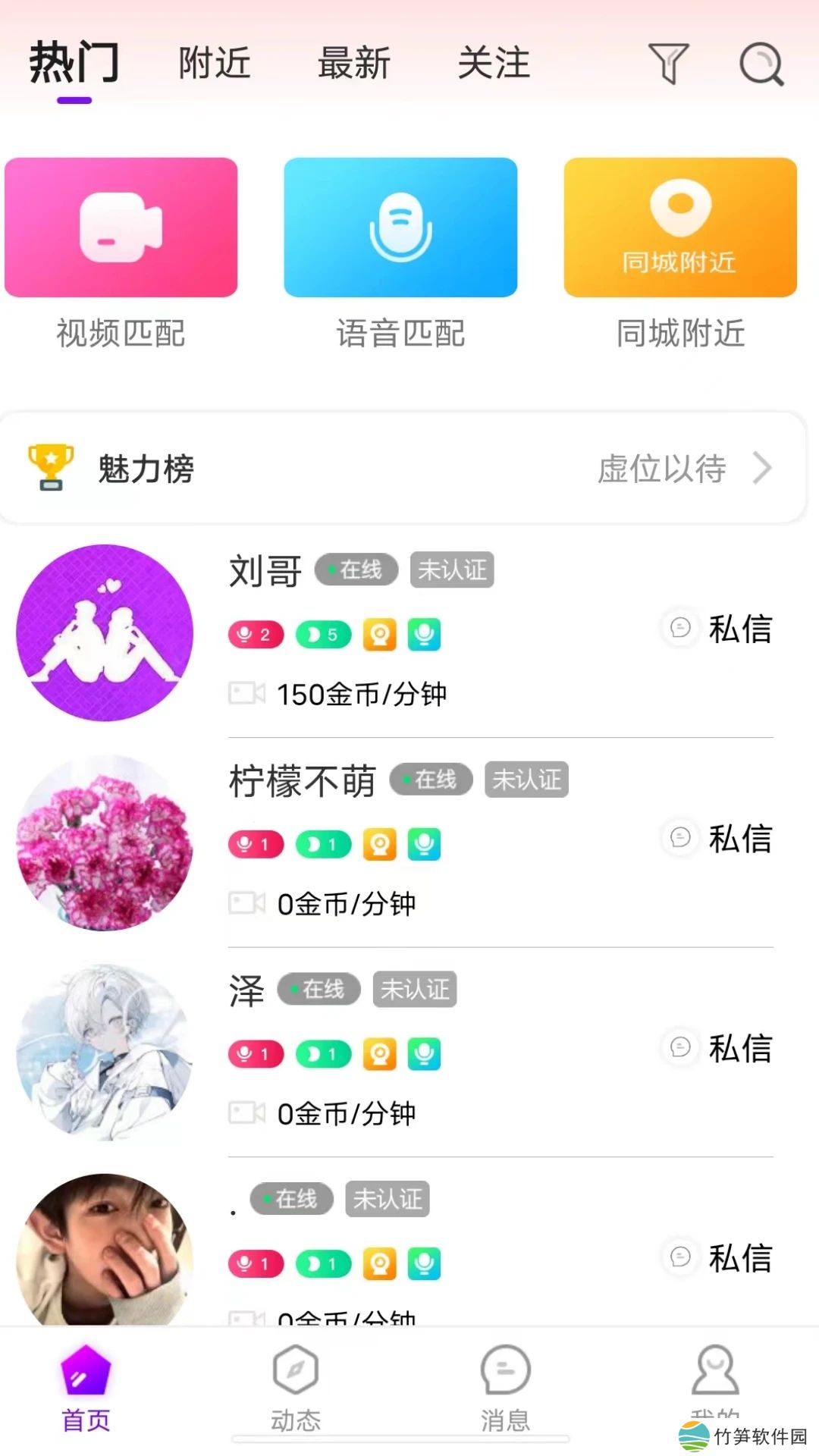The image size is (819, 1456).
Task: Send 私信 to 泽
Action: point(719,1049)
